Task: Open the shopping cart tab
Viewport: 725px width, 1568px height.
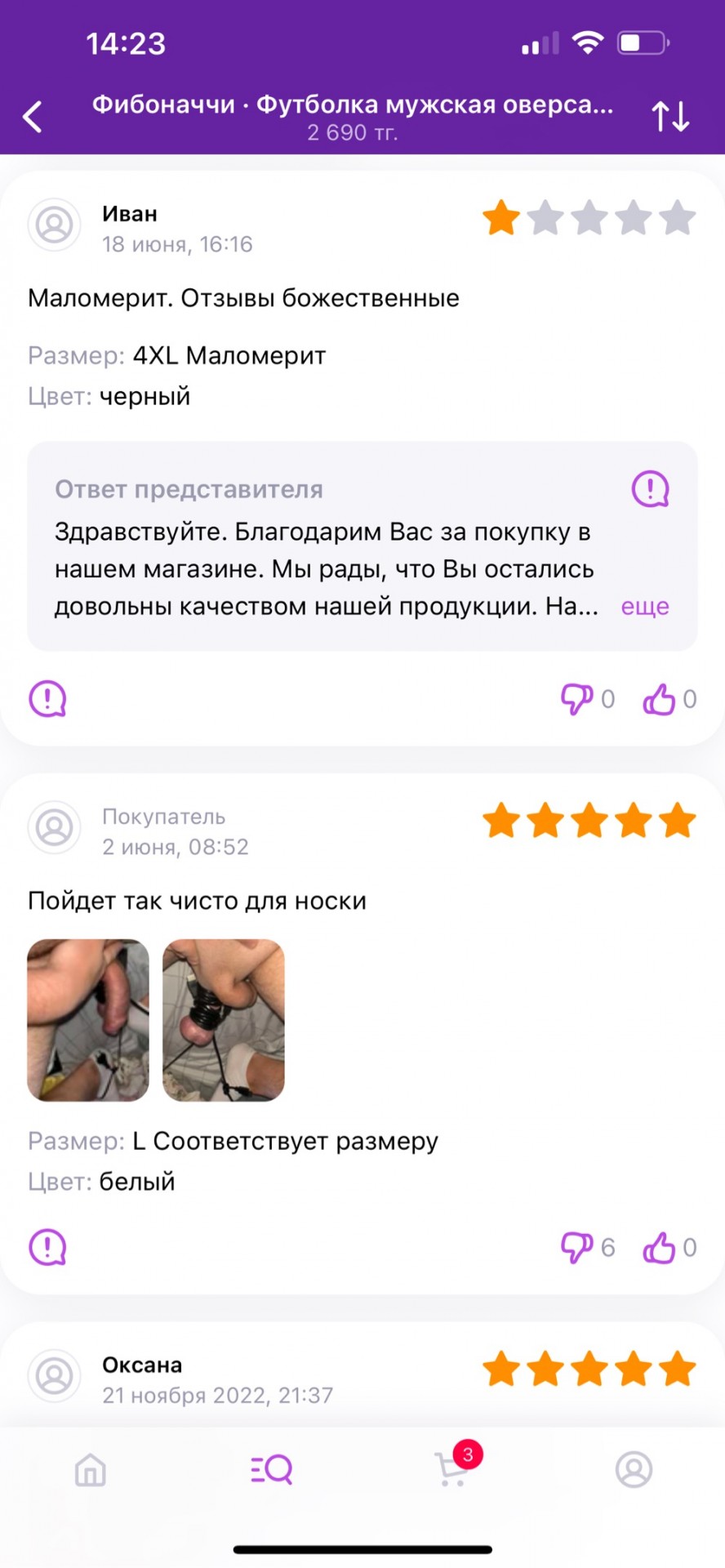Action: pyautogui.click(x=452, y=1470)
